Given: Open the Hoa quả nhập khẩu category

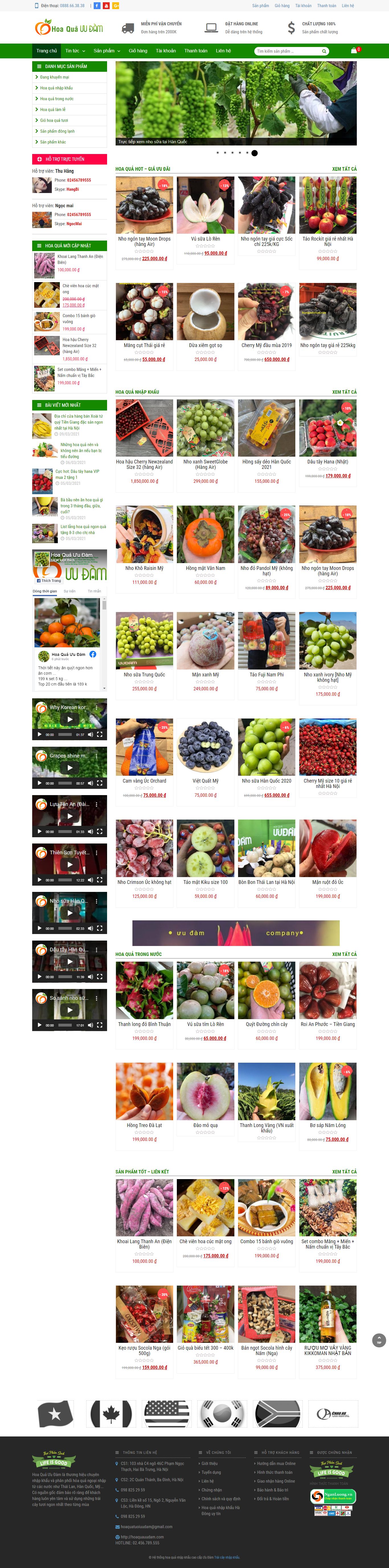Looking at the screenshot, I should (56, 88).
